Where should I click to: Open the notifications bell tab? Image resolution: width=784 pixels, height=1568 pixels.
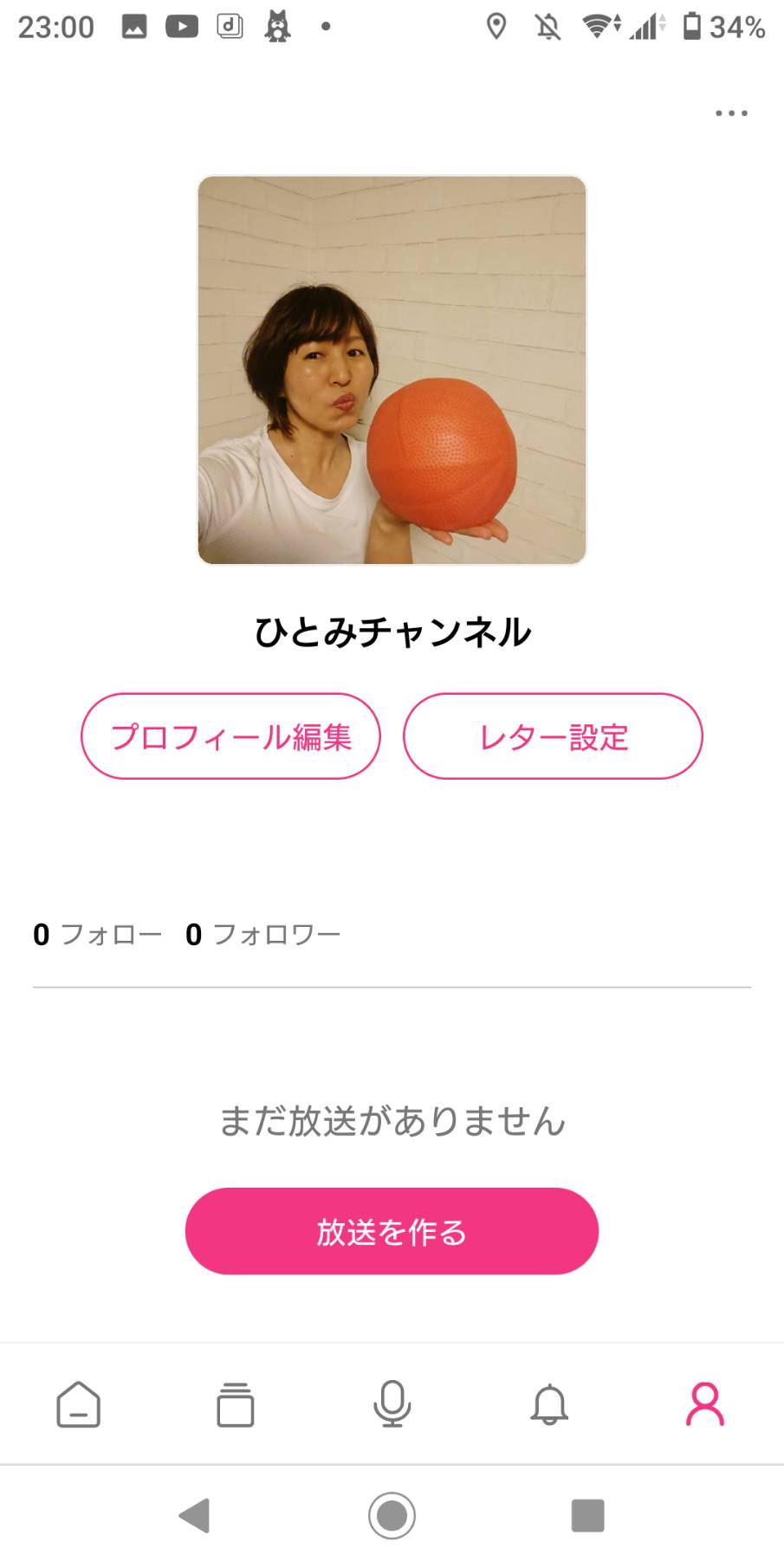pos(549,1404)
